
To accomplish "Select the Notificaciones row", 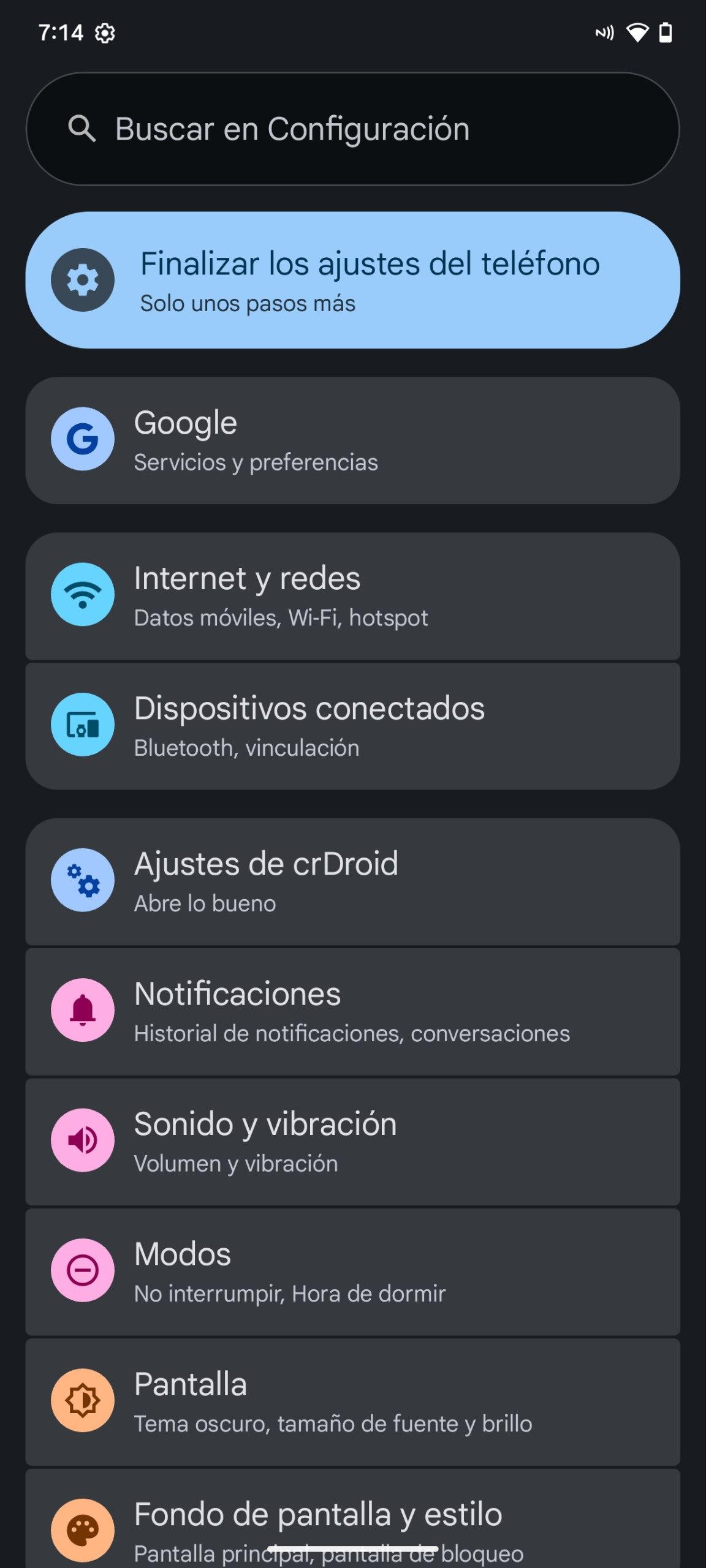I will (x=353, y=1011).
